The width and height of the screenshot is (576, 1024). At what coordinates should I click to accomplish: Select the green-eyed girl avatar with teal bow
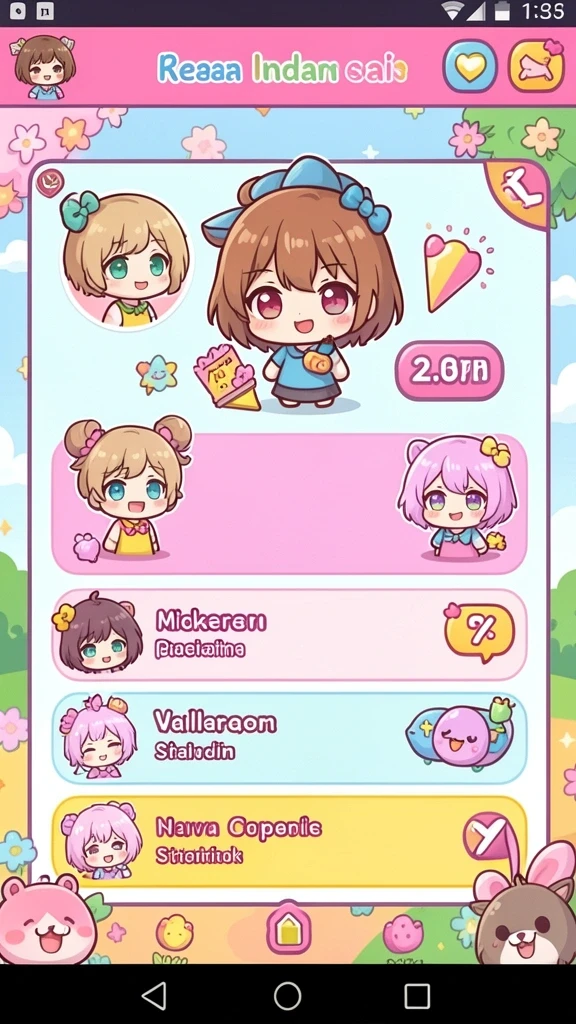tap(126, 261)
